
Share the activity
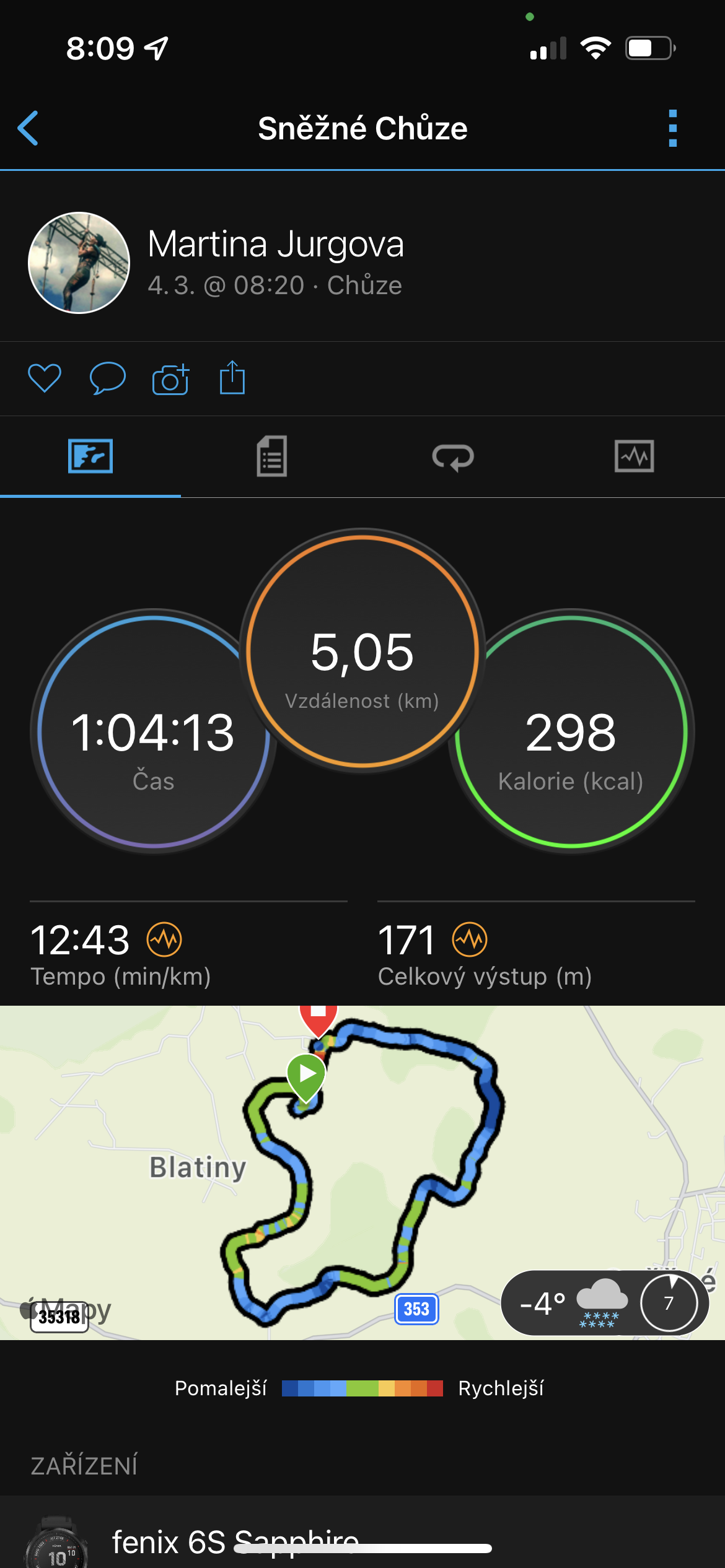pyautogui.click(x=232, y=378)
